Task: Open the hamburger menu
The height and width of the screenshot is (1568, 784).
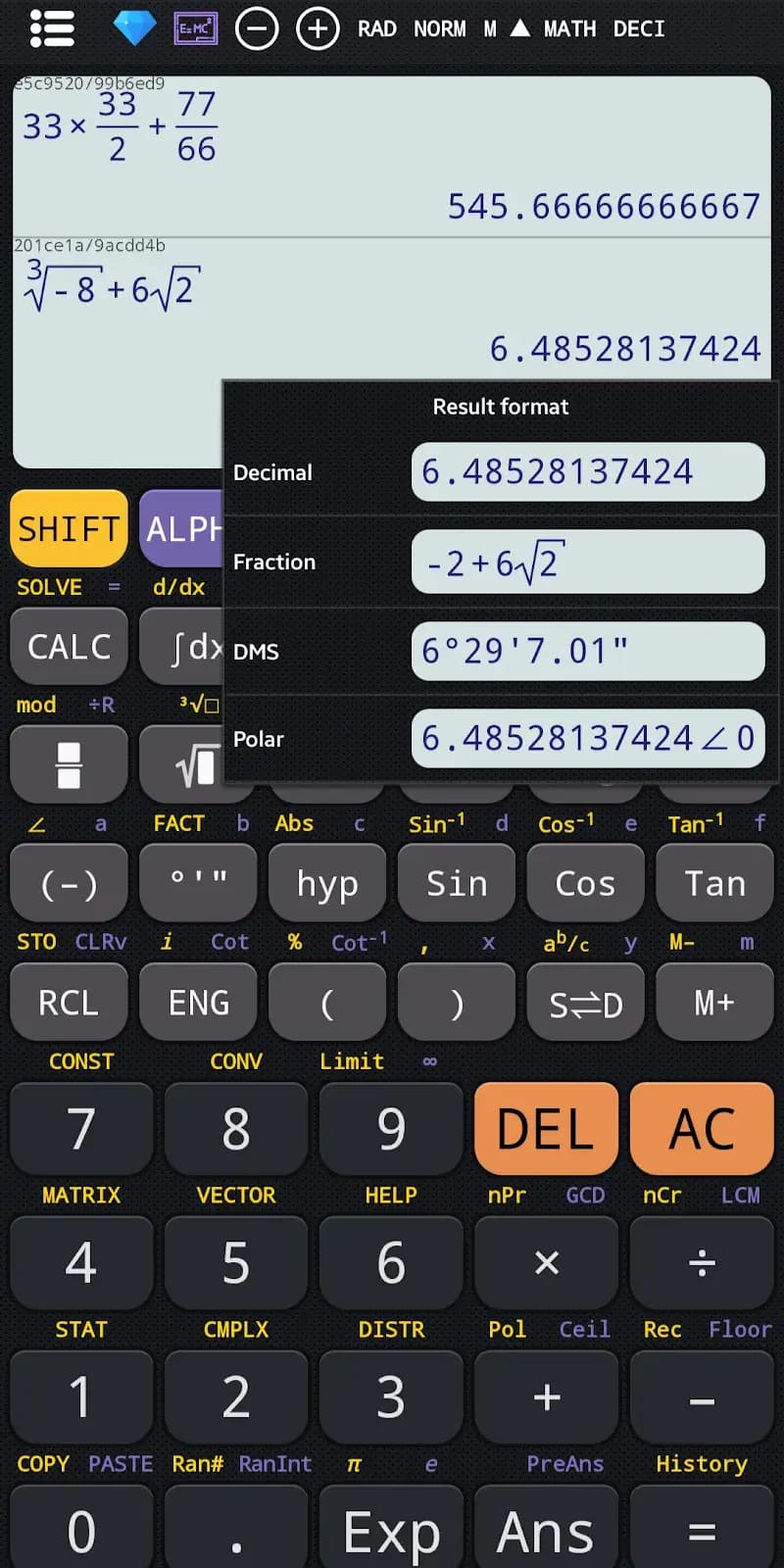Action: click(x=53, y=28)
